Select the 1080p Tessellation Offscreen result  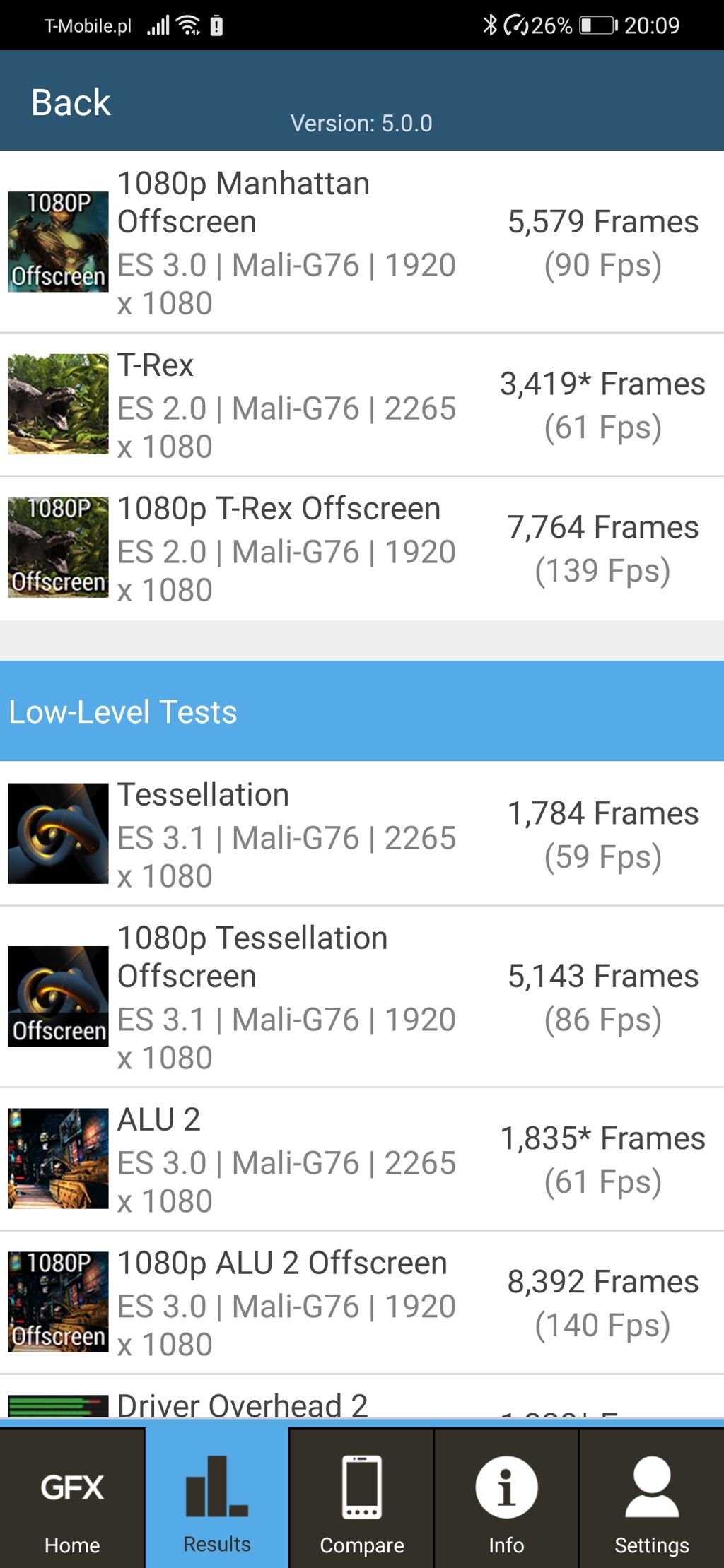361,997
